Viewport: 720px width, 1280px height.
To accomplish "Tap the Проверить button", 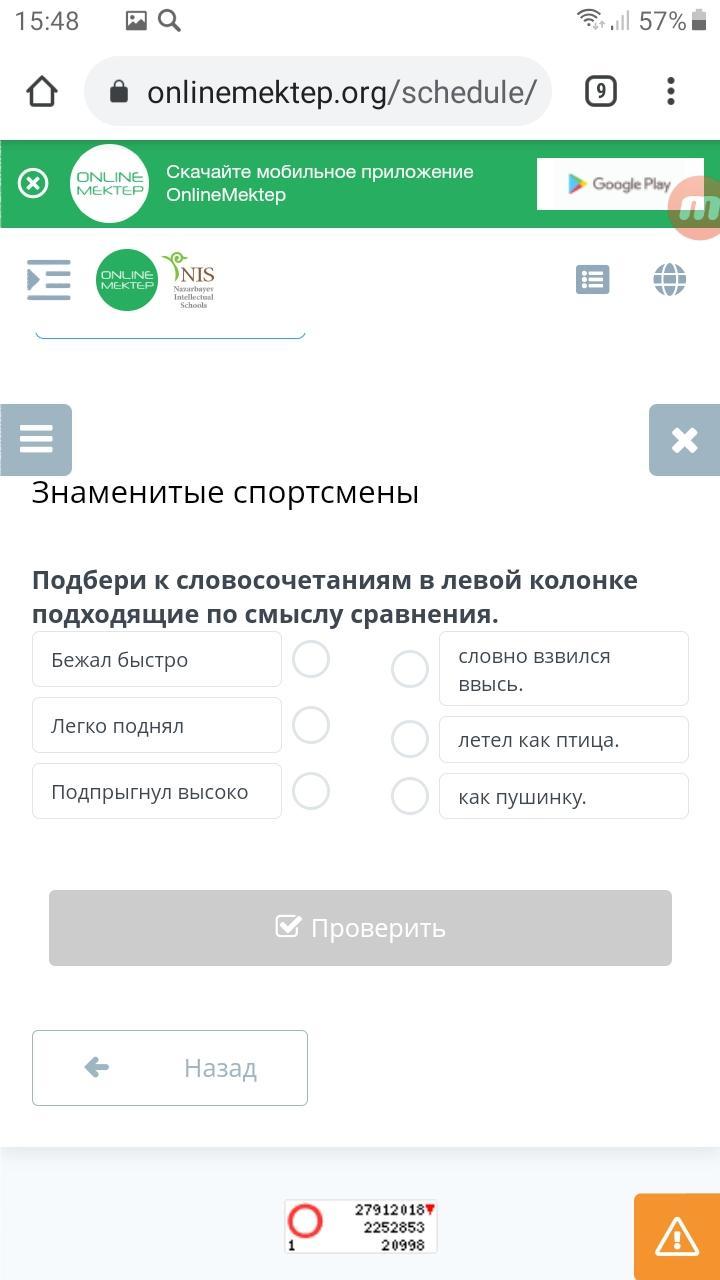I will click(360, 928).
